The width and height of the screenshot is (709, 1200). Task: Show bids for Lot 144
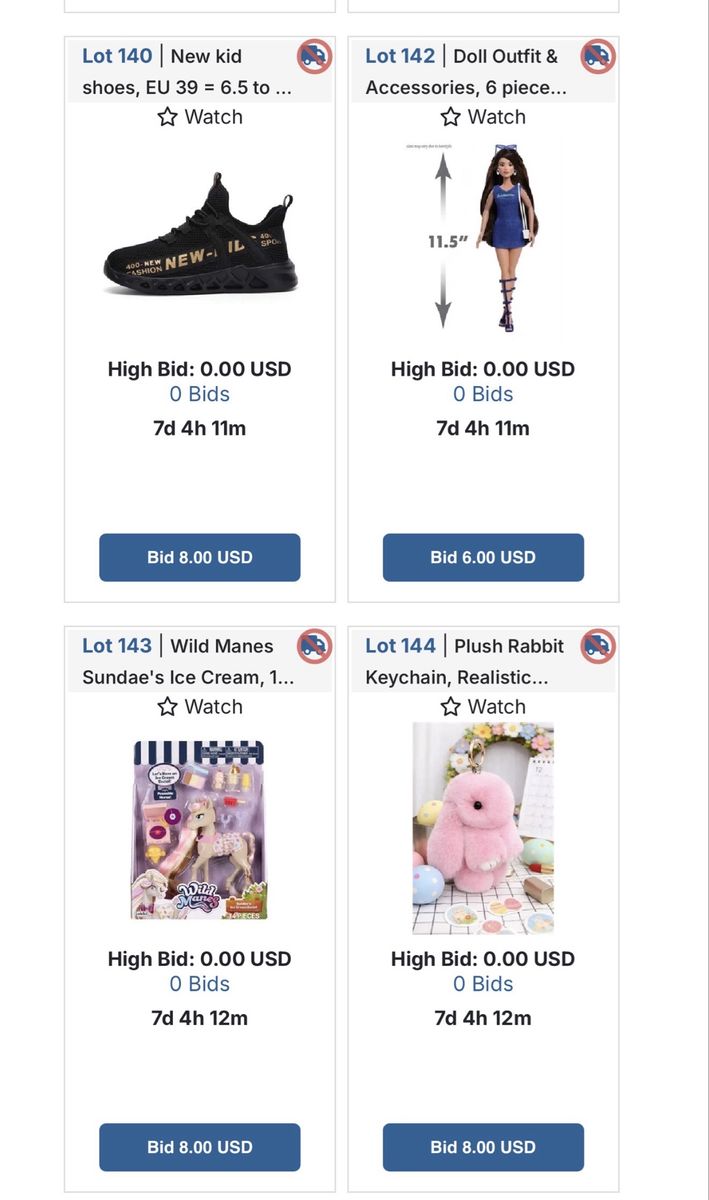483,984
